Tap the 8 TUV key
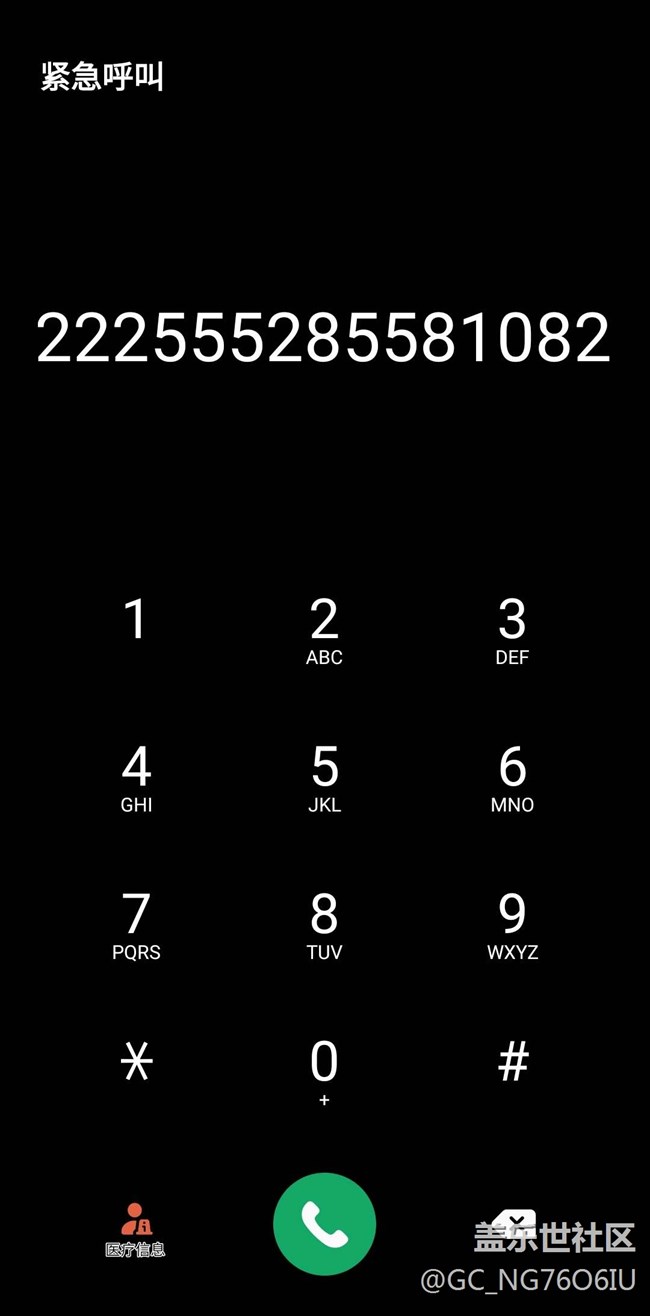The height and width of the screenshot is (1316, 650). [324, 925]
